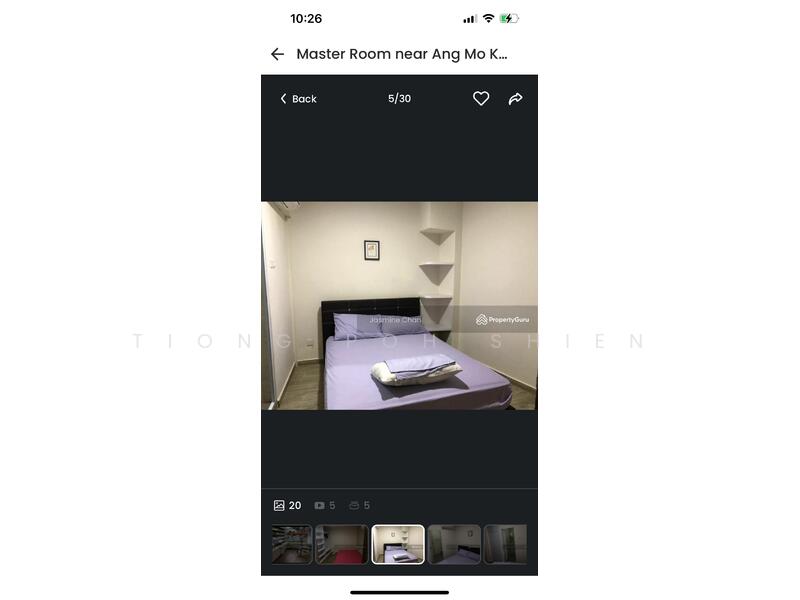The height and width of the screenshot is (600, 800).
Task: Select the last partially visible thumbnail
Action: point(505,545)
